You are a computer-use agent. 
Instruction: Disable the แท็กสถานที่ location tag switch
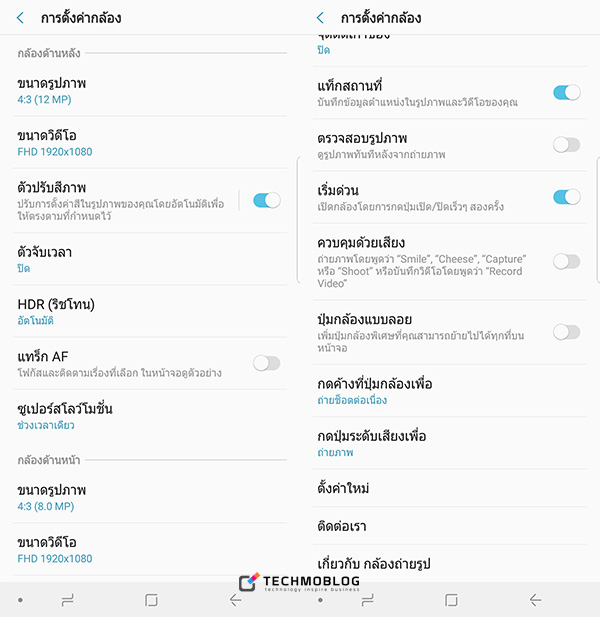[566, 93]
